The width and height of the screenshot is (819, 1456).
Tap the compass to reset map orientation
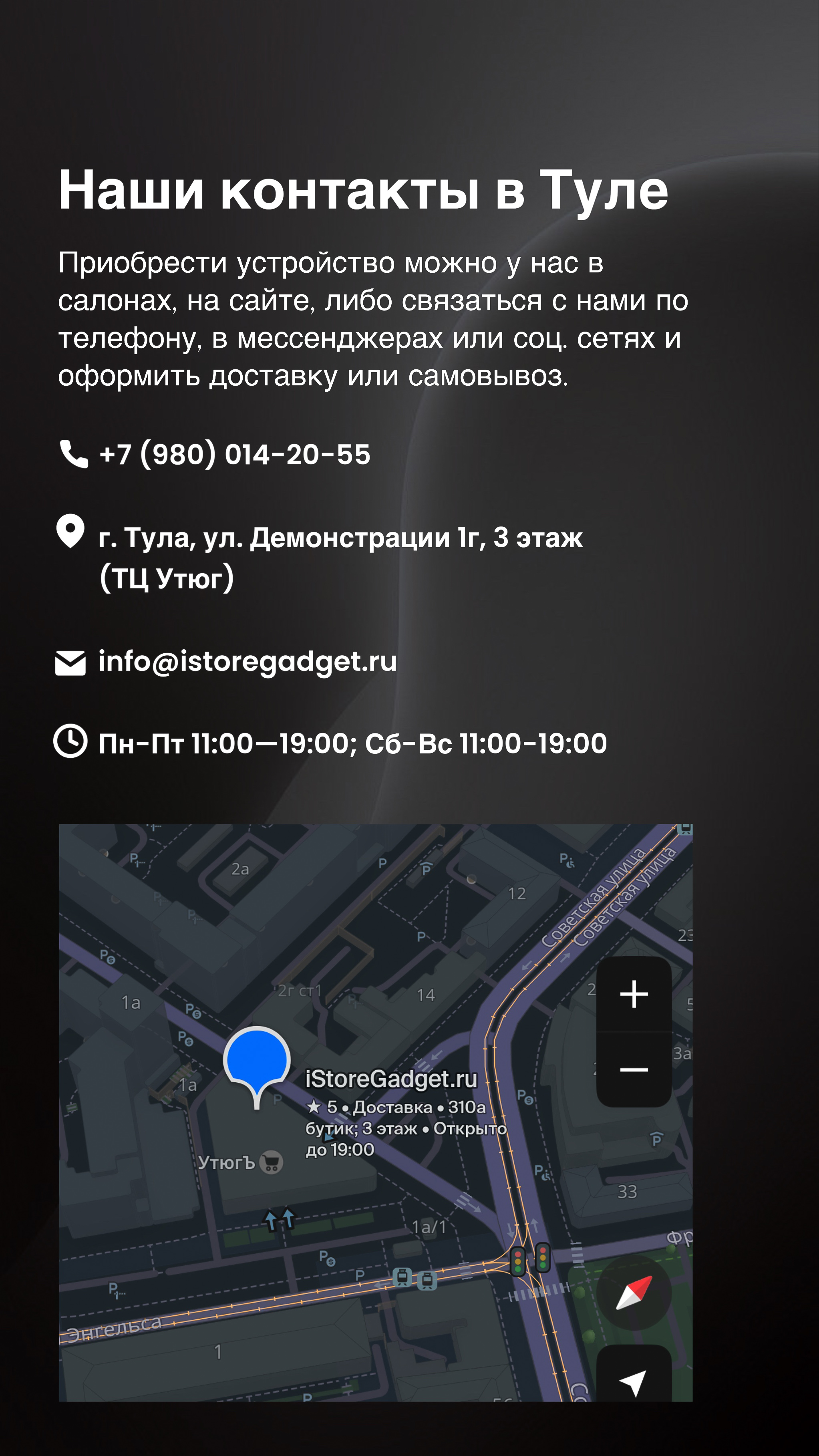(x=634, y=1293)
